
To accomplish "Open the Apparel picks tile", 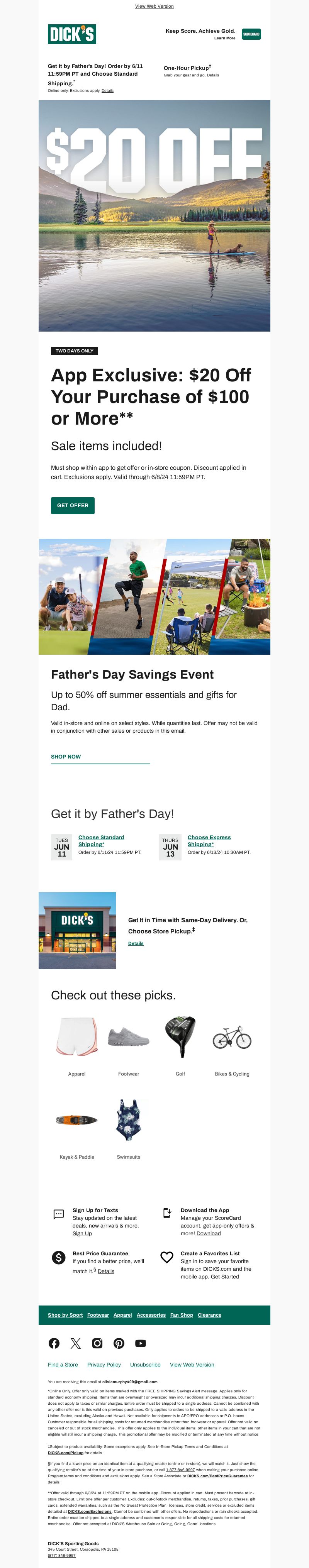I will click(x=77, y=1040).
